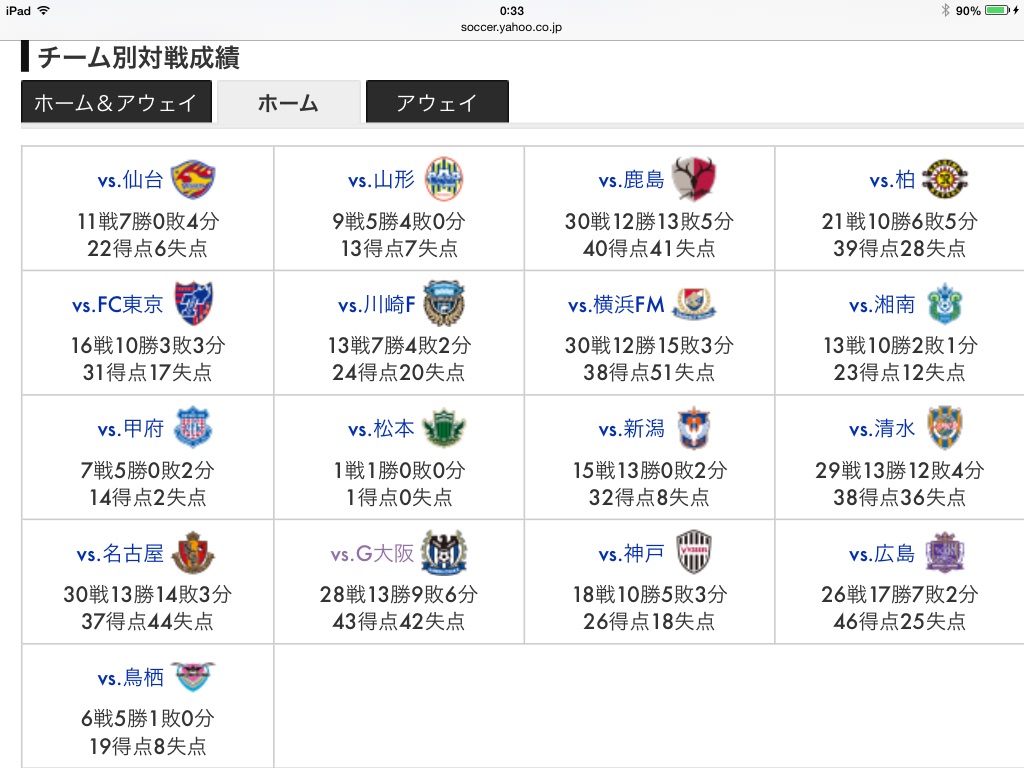This screenshot has width=1024, height=768.
Task: Switch to the ホーム＆アウェイ tab
Action: [116, 103]
